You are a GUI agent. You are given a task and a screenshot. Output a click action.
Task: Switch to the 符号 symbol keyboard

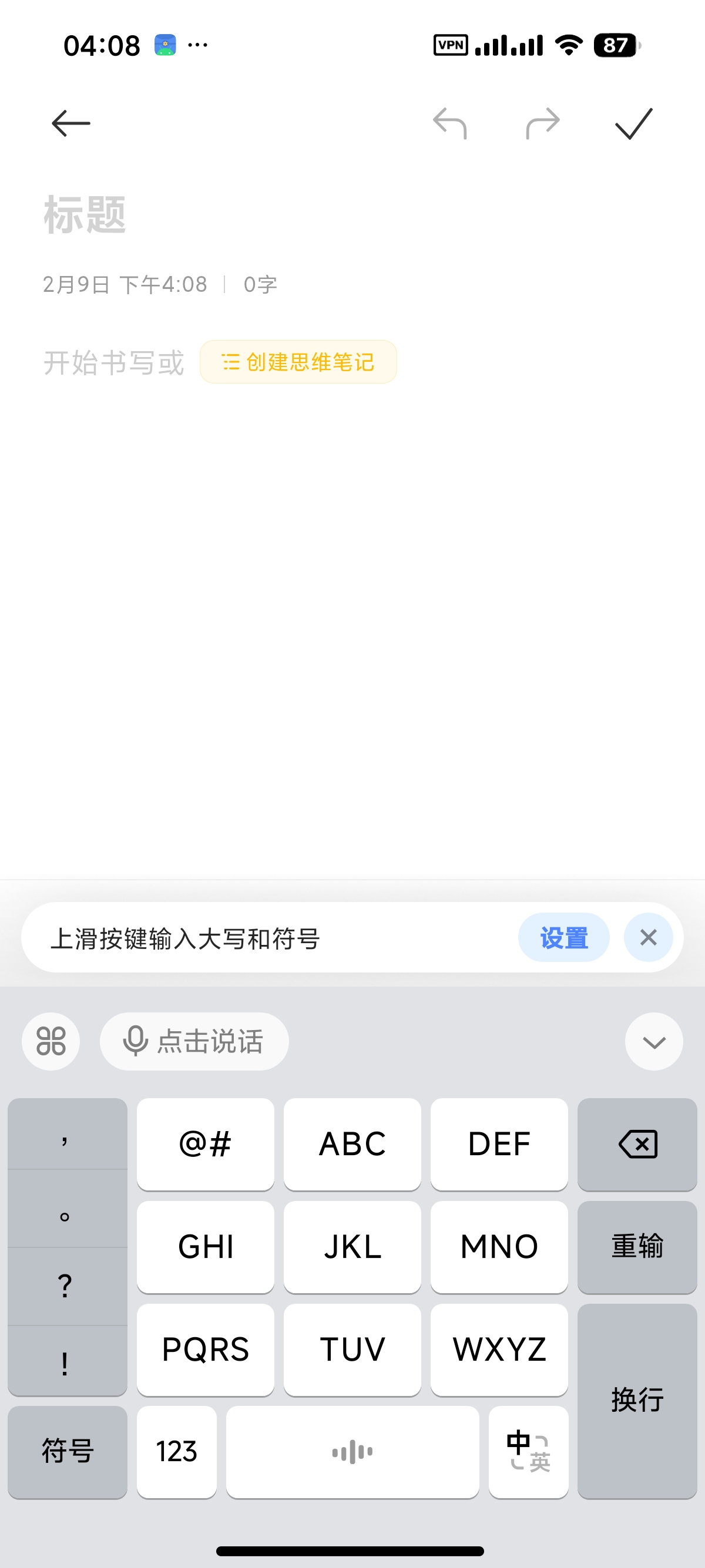pyautogui.click(x=67, y=1452)
